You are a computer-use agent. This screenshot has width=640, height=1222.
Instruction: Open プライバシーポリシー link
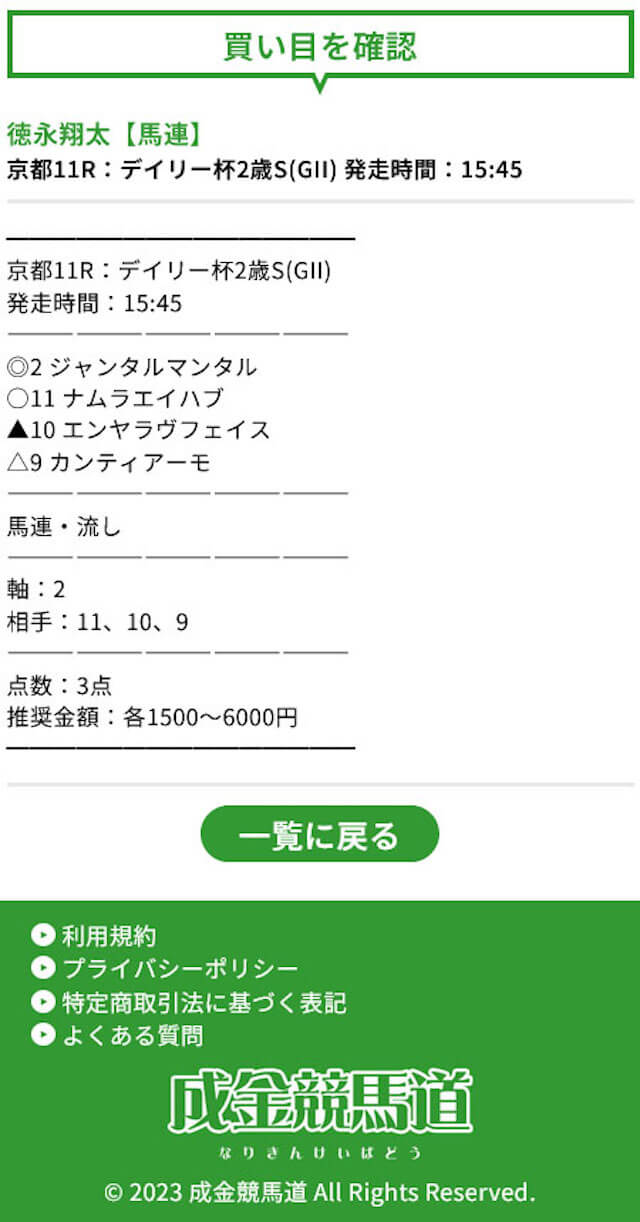tap(165, 969)
